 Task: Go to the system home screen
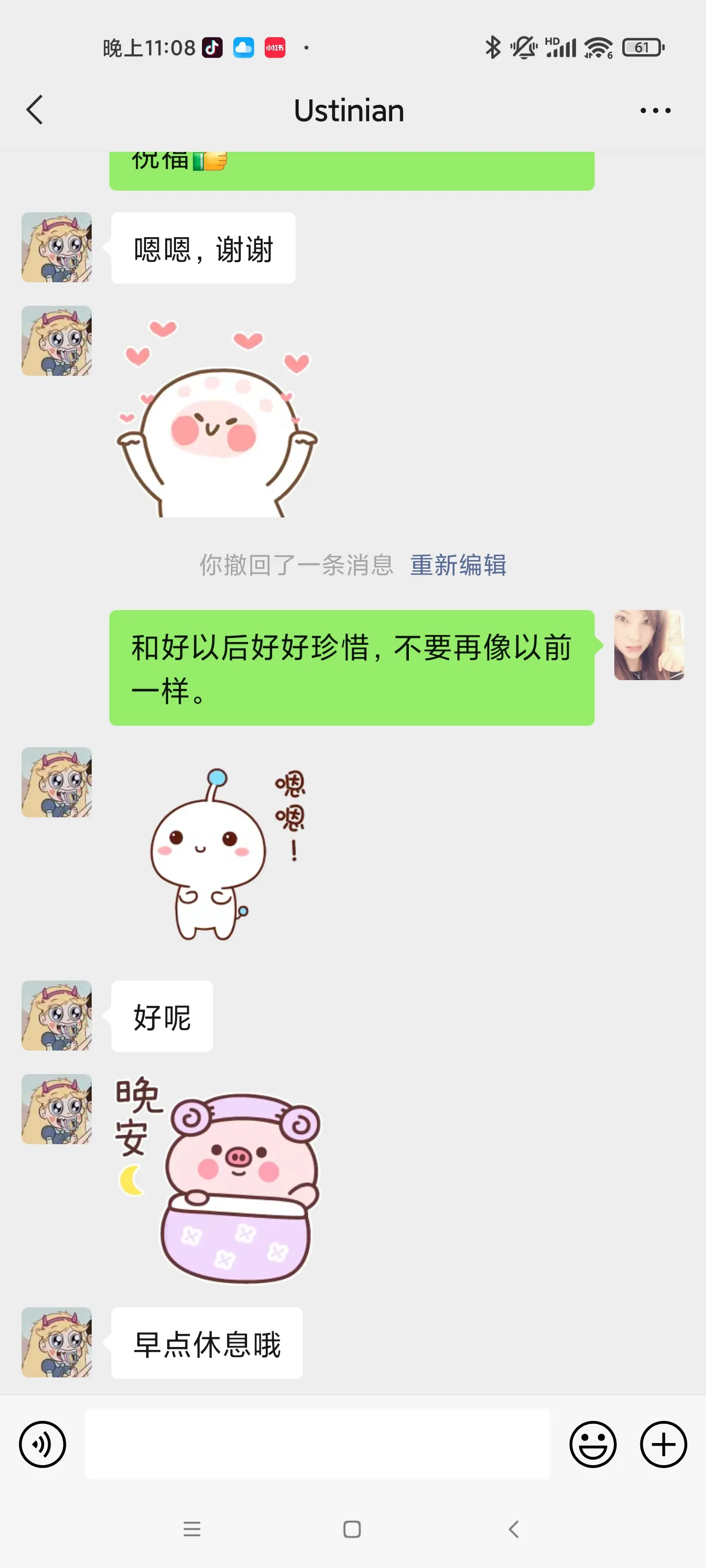click(352, 1529)
